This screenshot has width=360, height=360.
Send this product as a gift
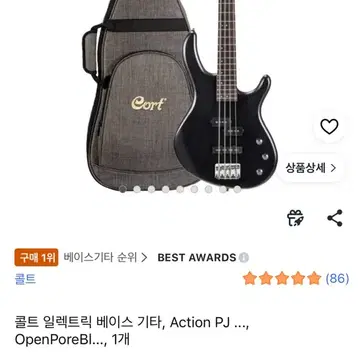[295, 218]
